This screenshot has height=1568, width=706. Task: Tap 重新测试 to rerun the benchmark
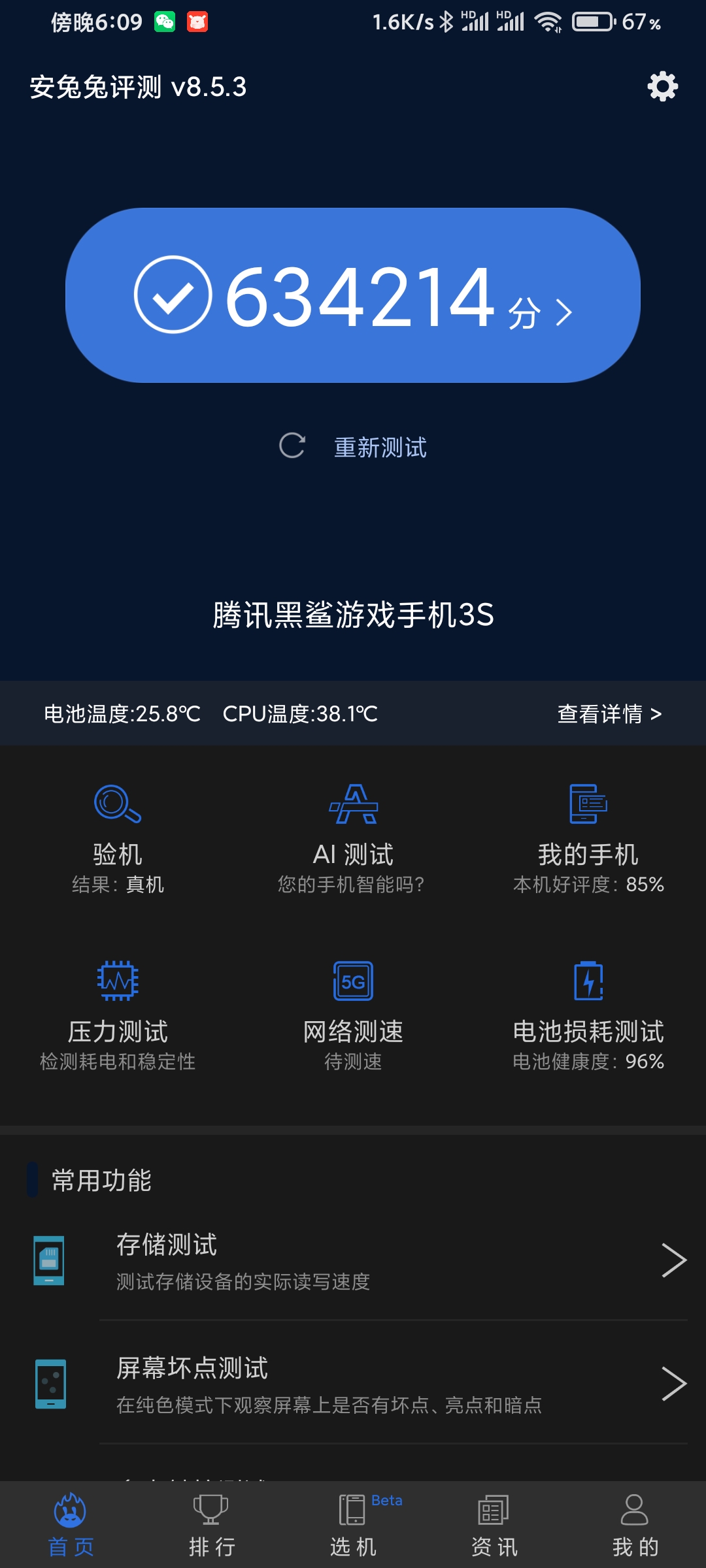click(353, 447)
